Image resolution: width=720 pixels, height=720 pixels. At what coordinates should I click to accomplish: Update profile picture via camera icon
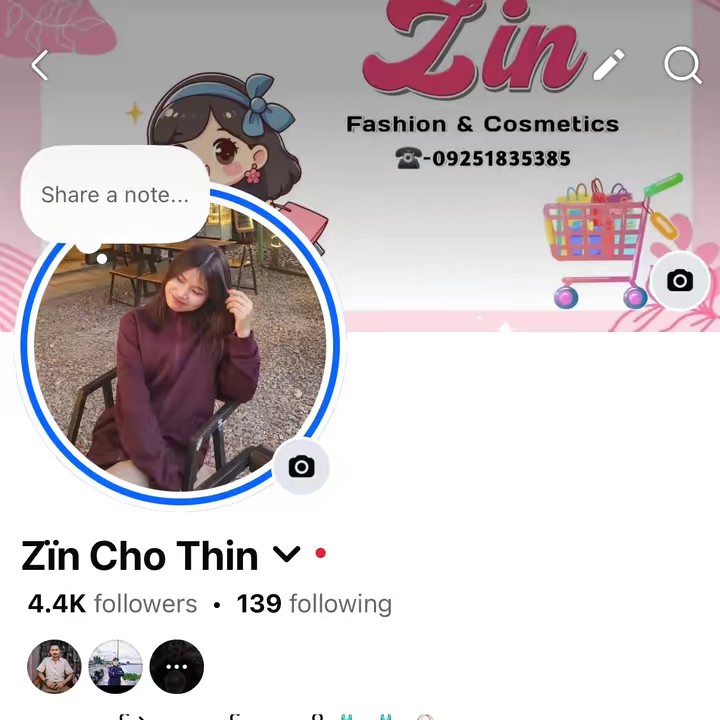[x=301, y=467]
